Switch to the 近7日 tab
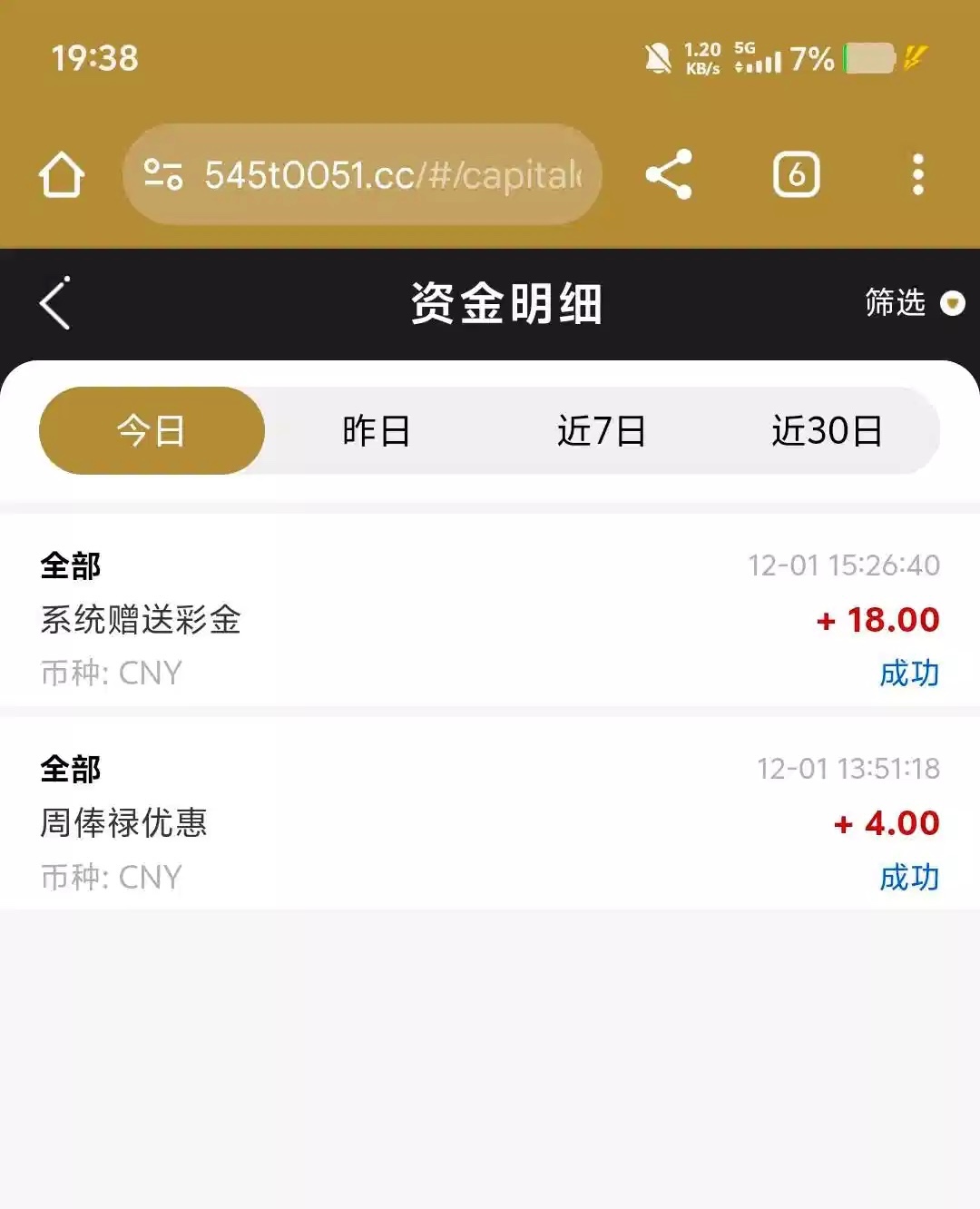The image size is (980, 1209). pyautogui.click(x=601, y=431)
